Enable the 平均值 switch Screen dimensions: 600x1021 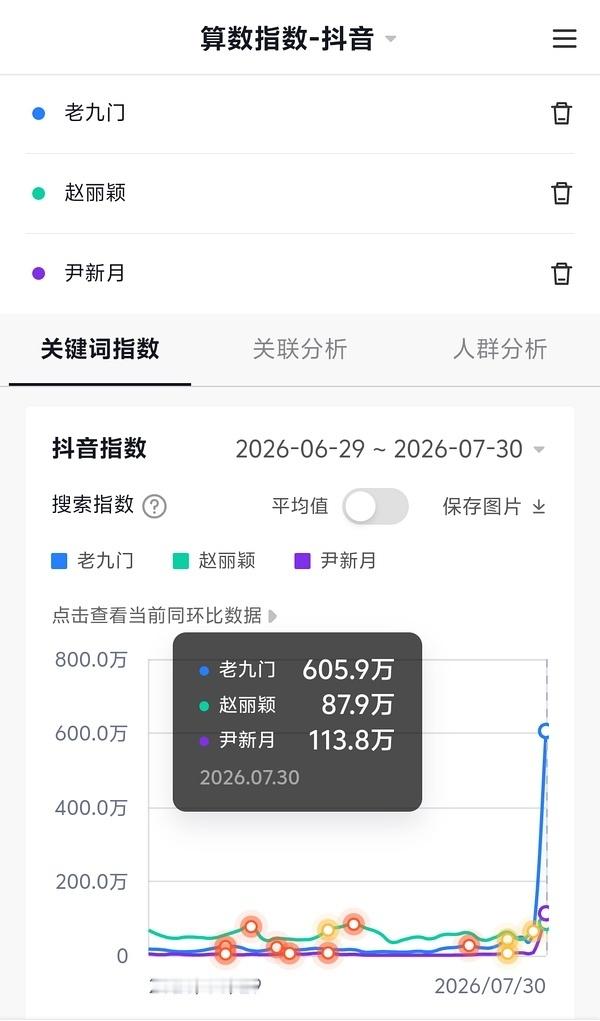tap(375, 506)
